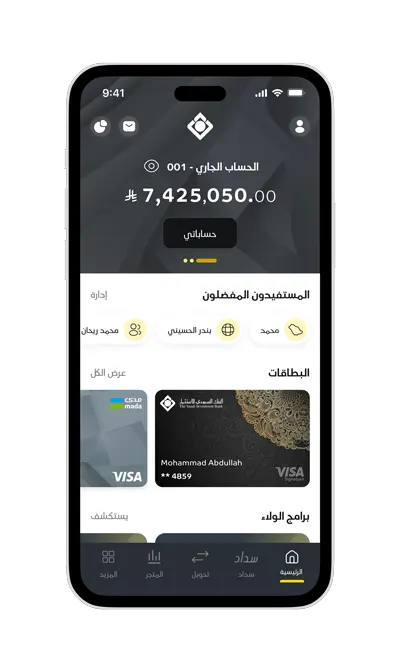Switch to the تحويل transfer tab

point(200,564)
